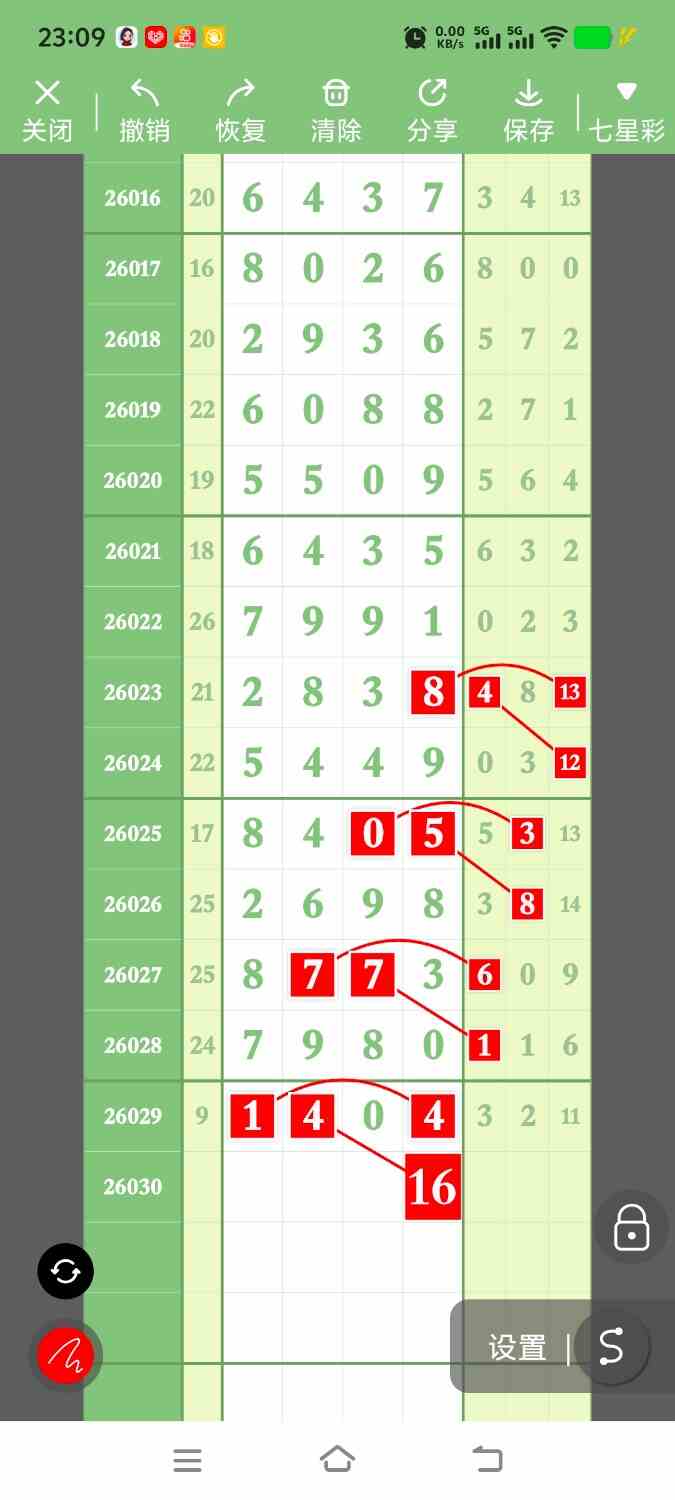The width and height of the screenshot is (675, 1500).
Task: Tap the curved line S tool
Action: coord(611,1347)
